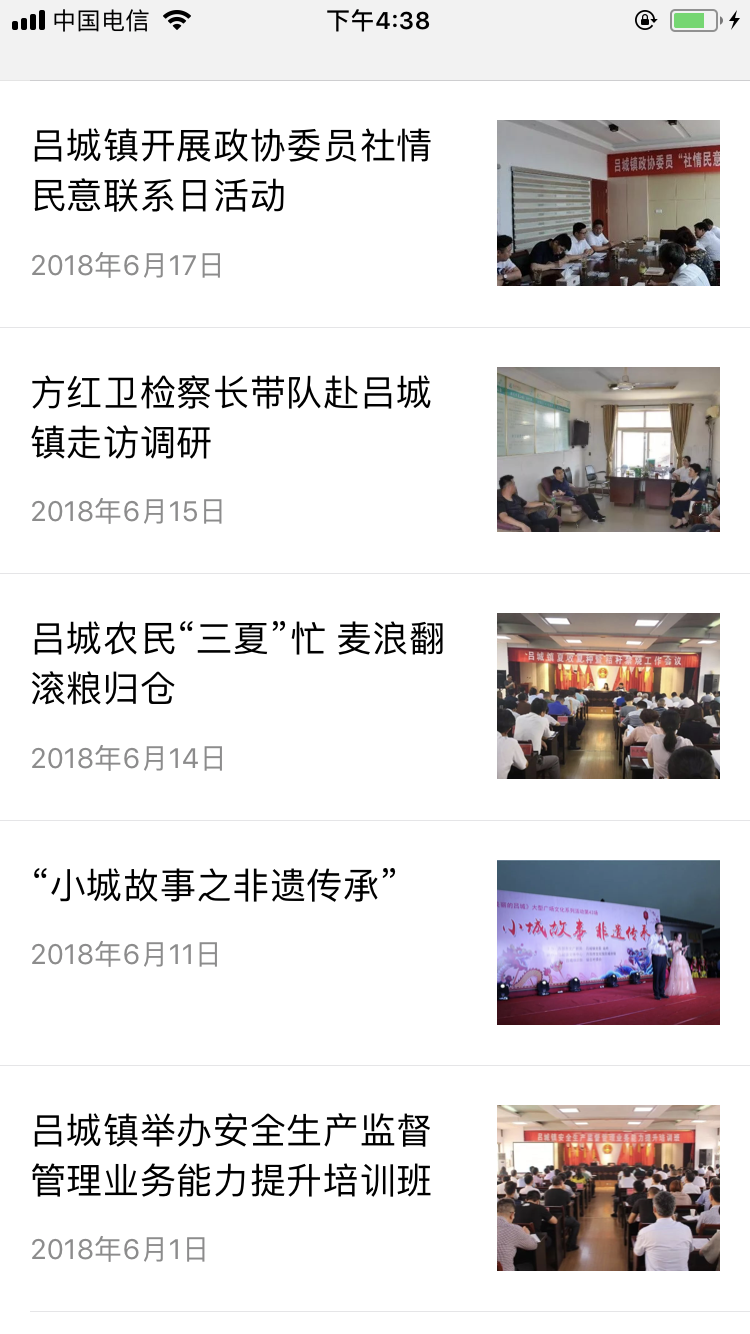The height and width of the screenshot is (1334, 750).
Task: Open article 吕城镇开展政协委员社情民意联系日活动
Action: [232, 170]
